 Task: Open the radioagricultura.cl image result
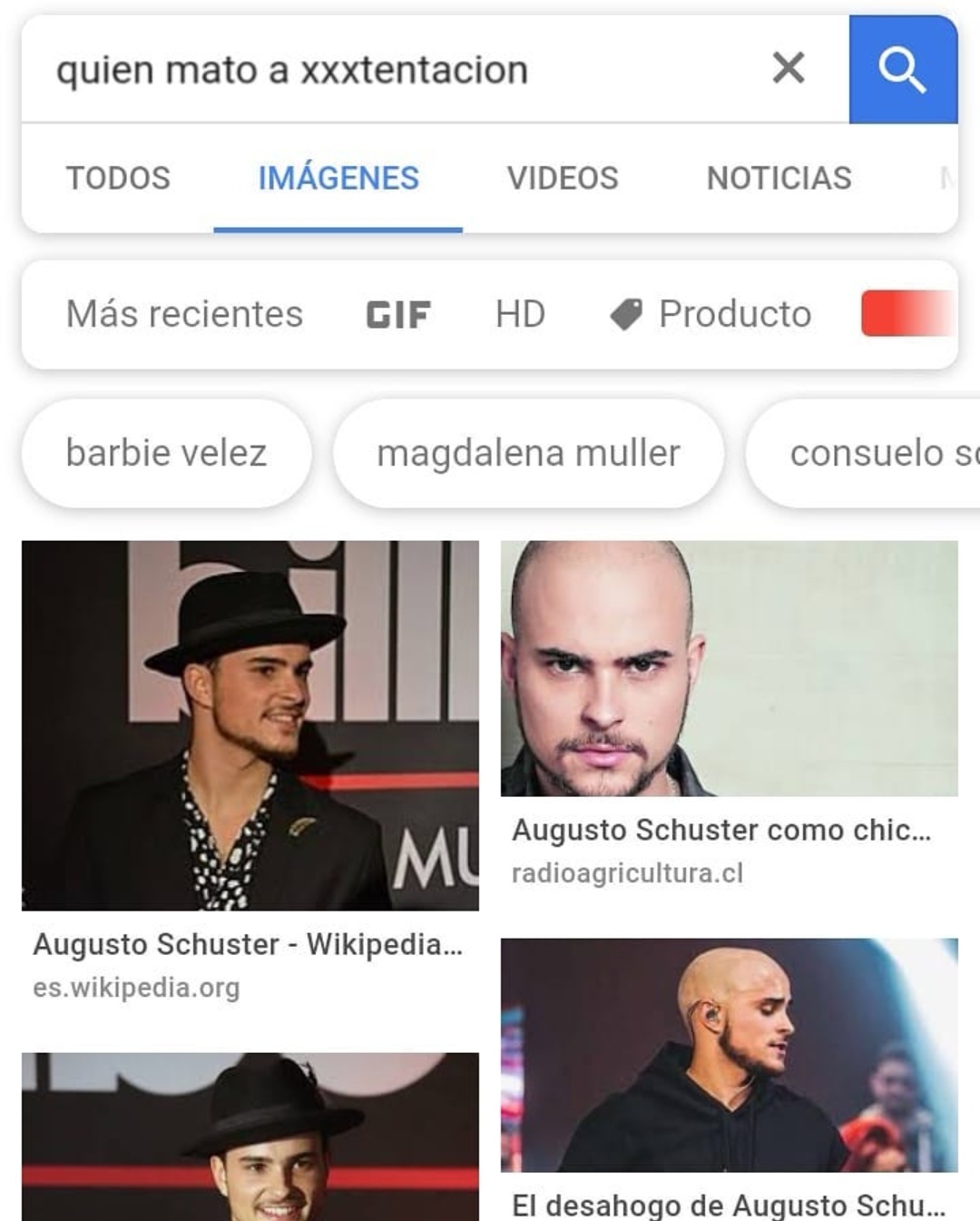[x=729, y=669]
